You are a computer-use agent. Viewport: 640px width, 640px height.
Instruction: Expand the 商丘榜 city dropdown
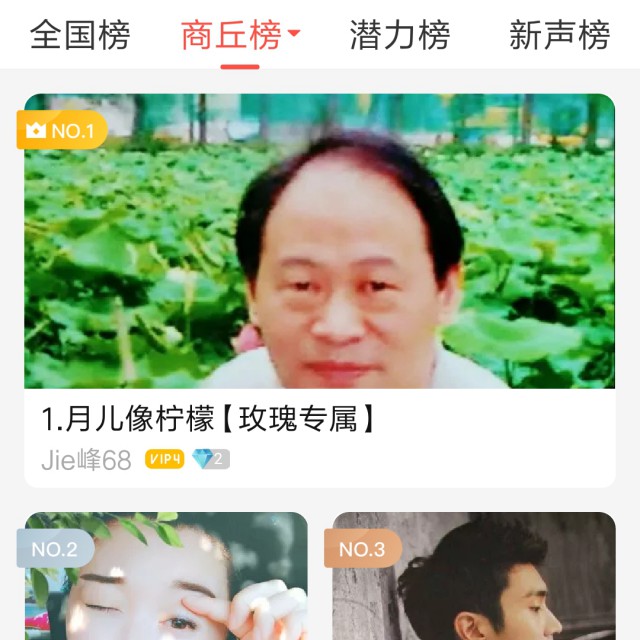[294, 35]
